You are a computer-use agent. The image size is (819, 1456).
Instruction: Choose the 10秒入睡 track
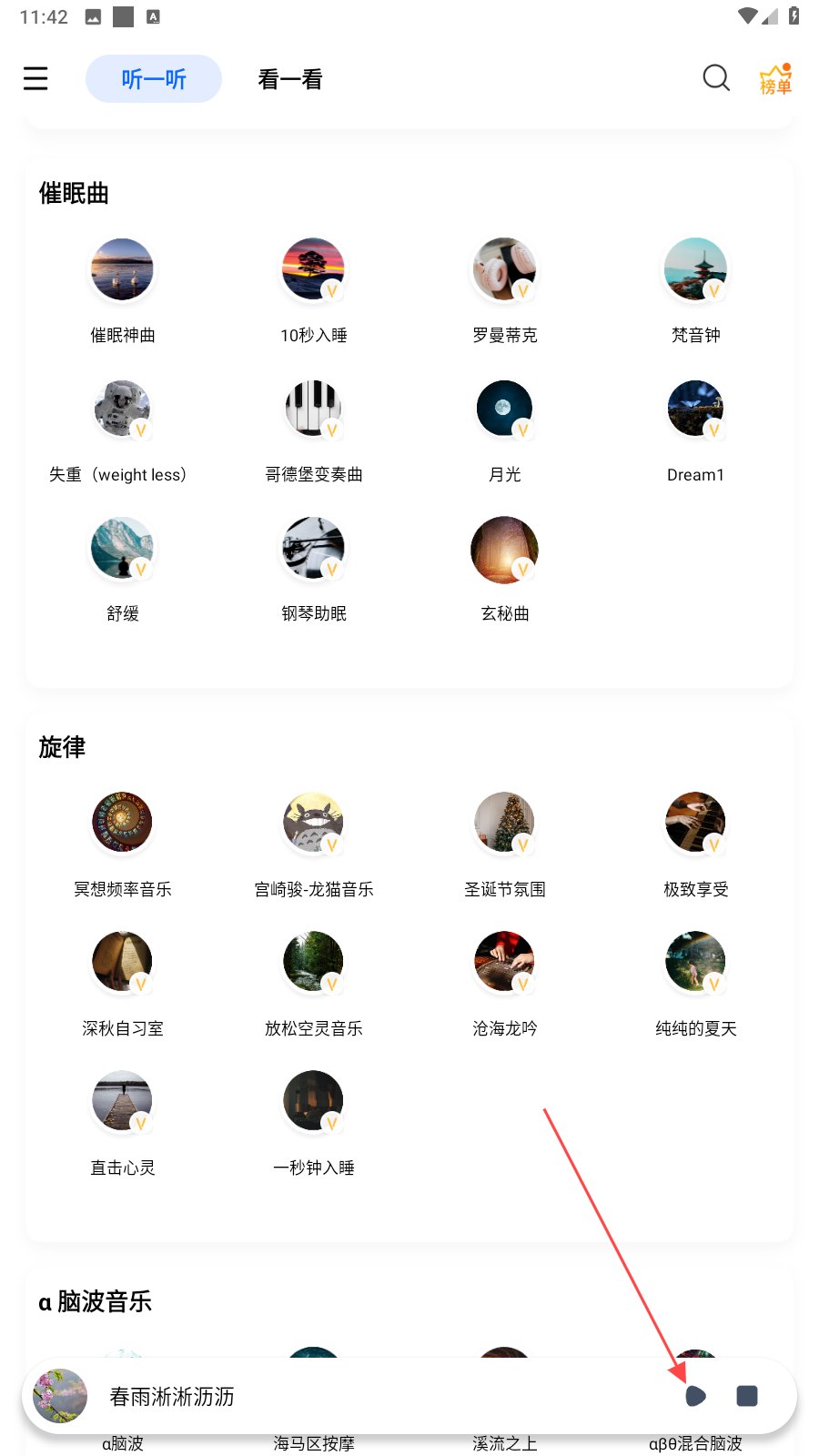[x=313, y=270]
